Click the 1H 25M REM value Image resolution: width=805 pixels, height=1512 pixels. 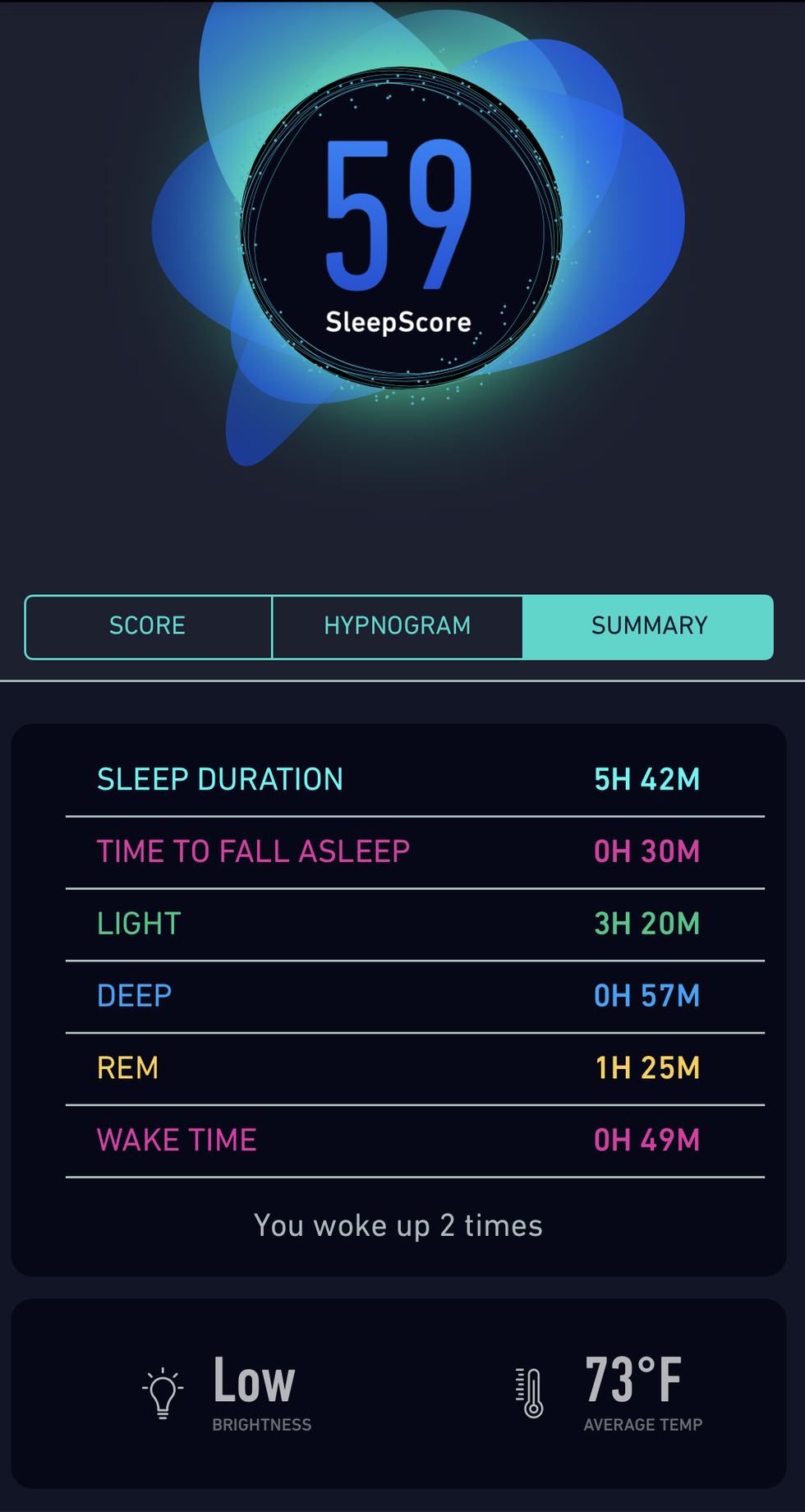click(x=647, y=1067)
